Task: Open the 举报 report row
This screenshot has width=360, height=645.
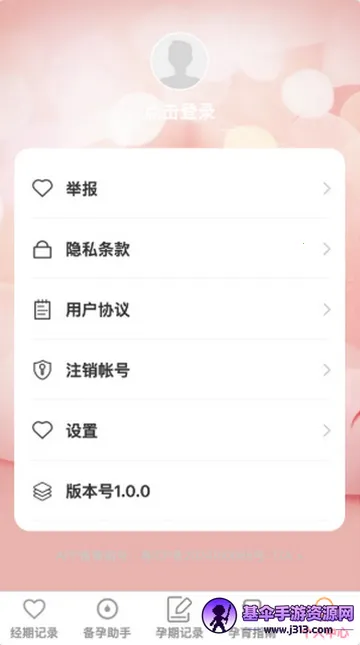Action: (180, 189)
